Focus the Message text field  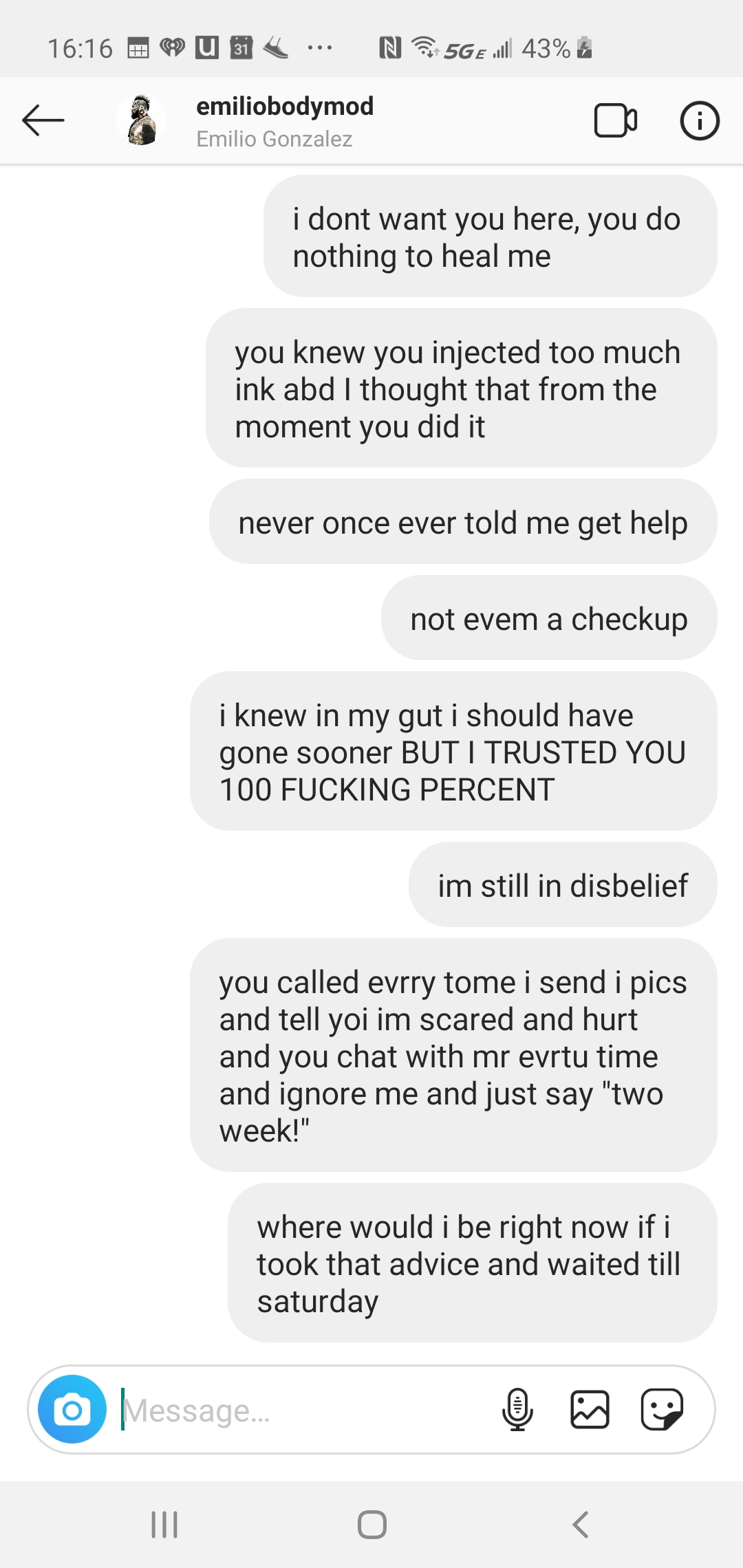[303, 1411]
